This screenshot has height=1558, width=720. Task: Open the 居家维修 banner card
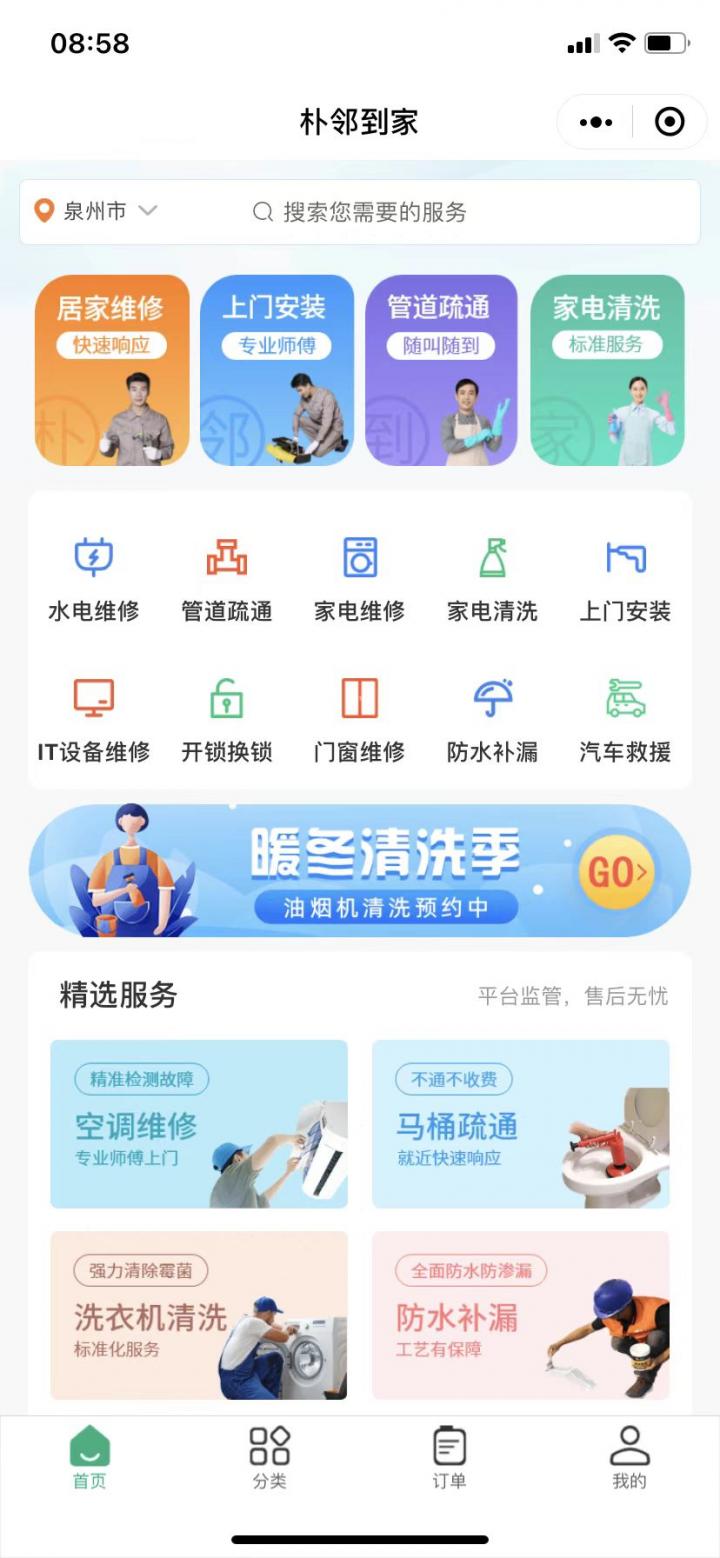point(112,370)
